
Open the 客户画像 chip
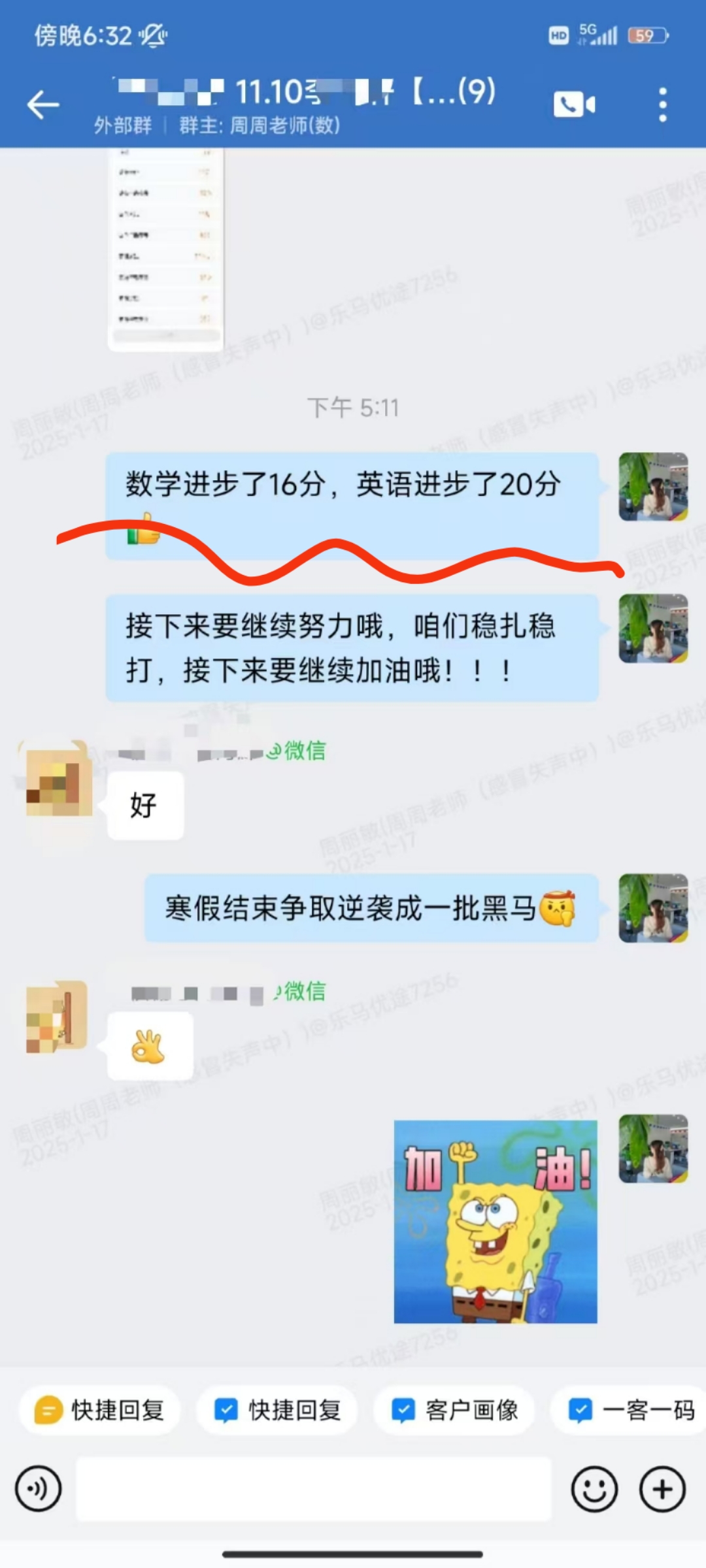click(454, 1410)
